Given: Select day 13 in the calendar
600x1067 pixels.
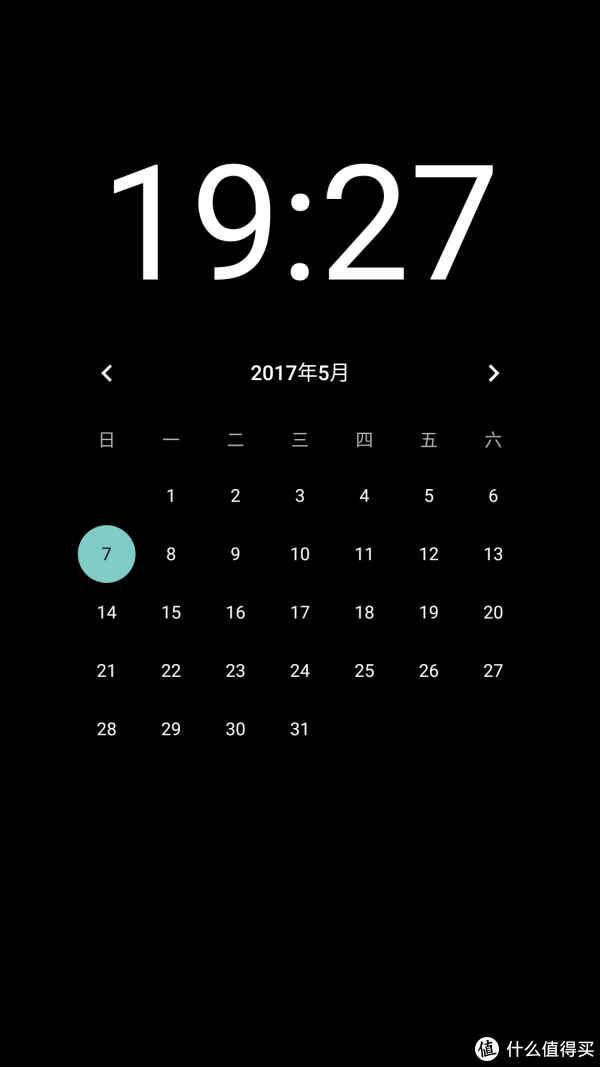Looking at the screenshot, I should tap(493, 554).
